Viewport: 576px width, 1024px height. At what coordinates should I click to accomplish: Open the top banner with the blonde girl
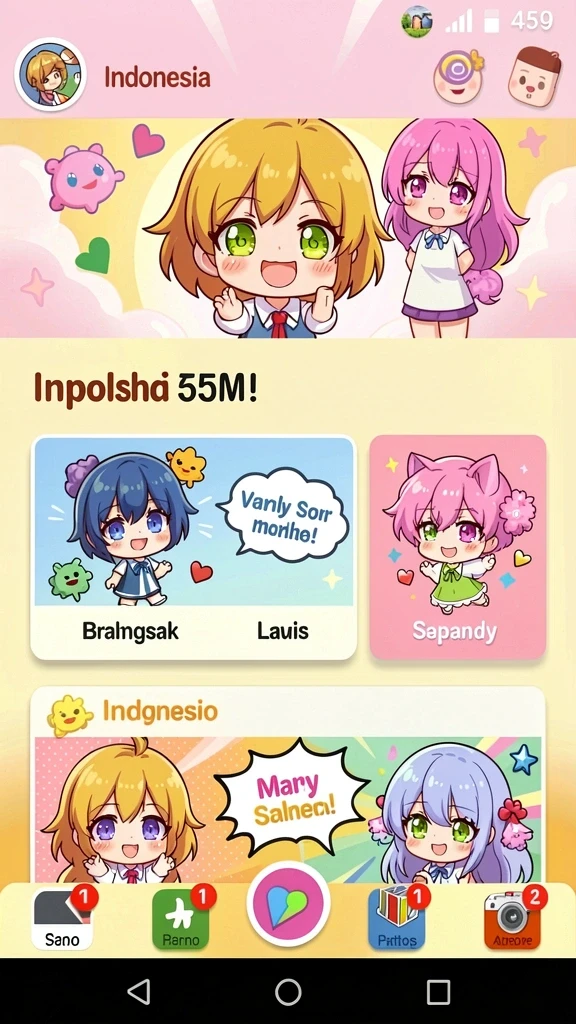tap(288, 228)
